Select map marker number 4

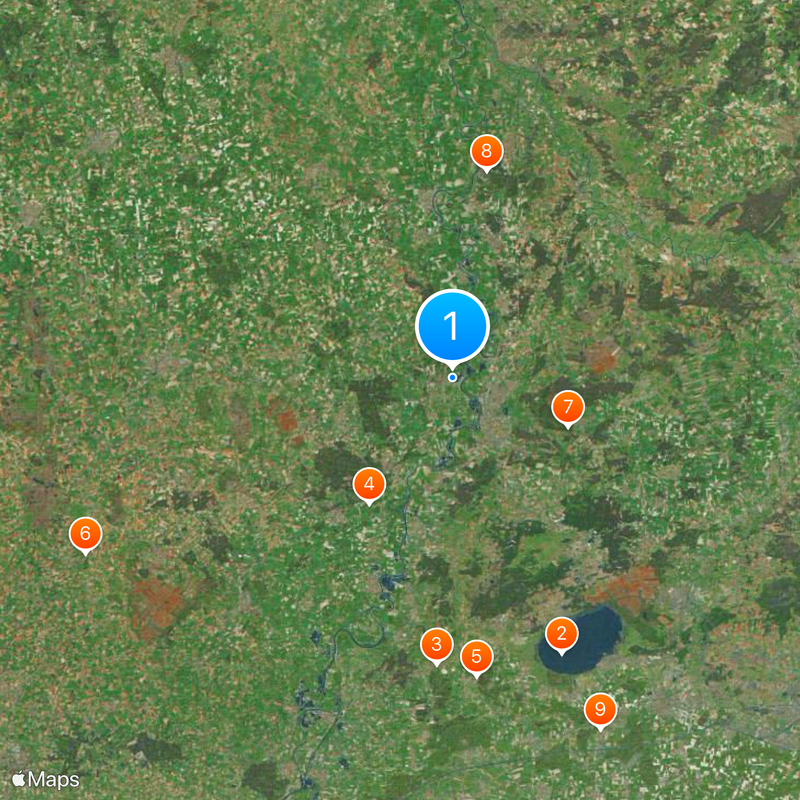[369, 485]
